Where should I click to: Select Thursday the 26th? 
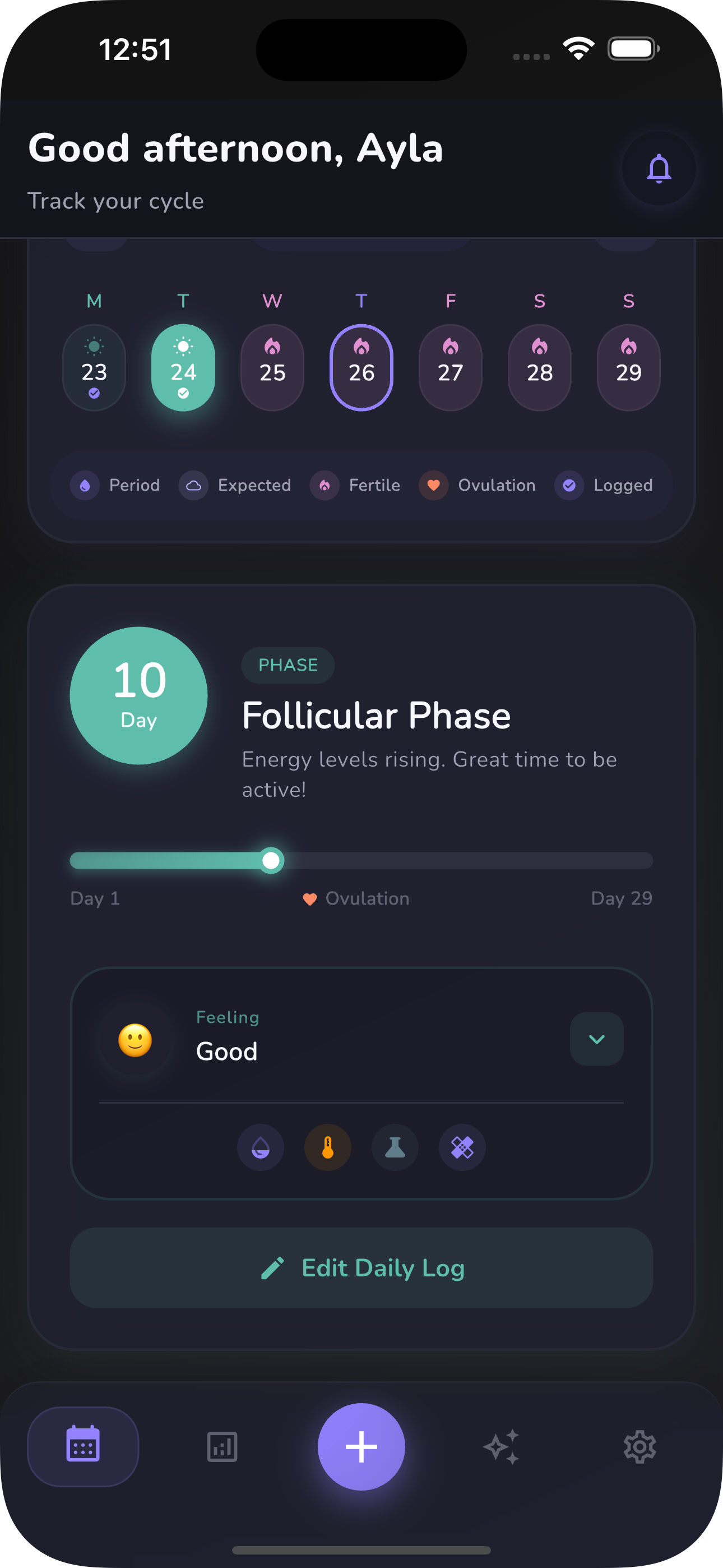[361, 368]
